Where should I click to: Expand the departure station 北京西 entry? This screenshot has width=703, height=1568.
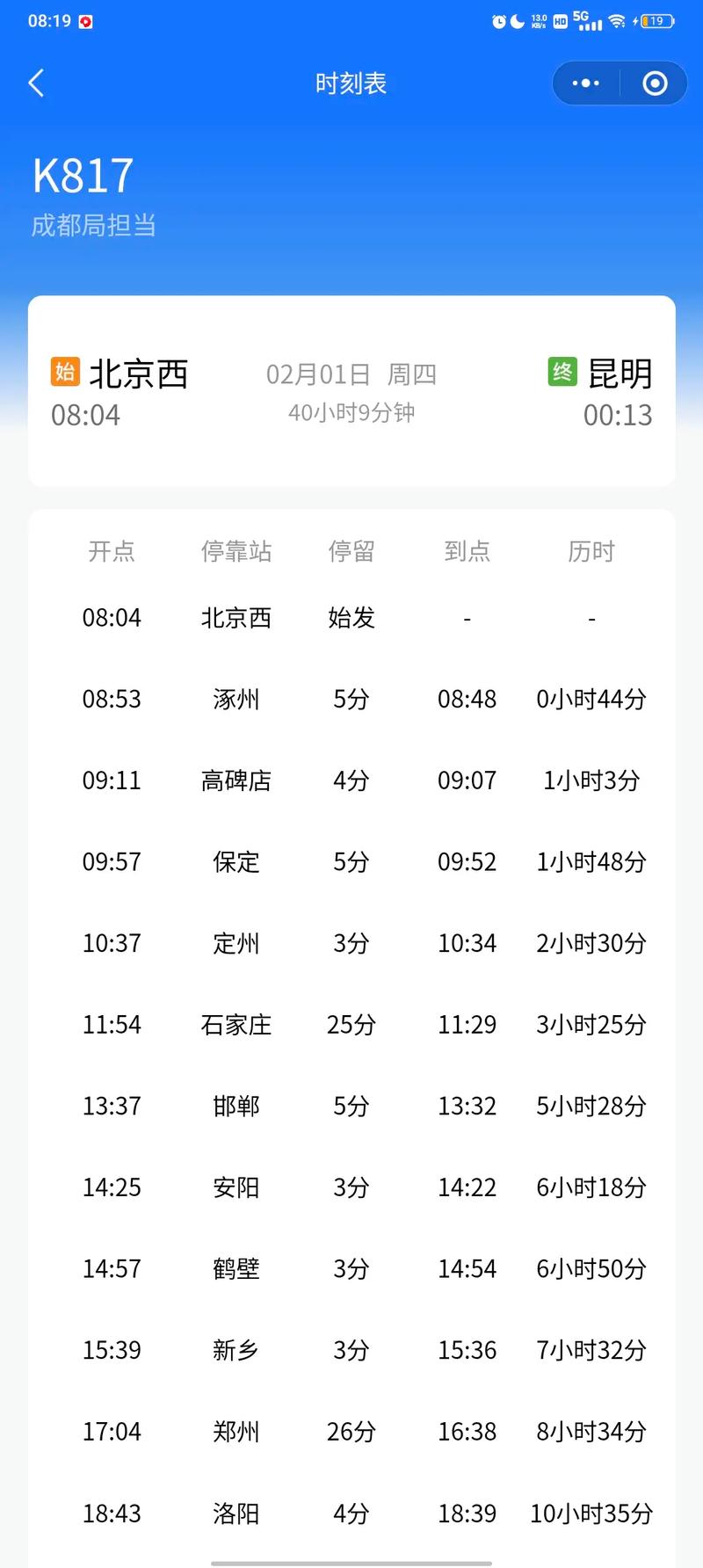pyautogui.click(x=351, y=618)
